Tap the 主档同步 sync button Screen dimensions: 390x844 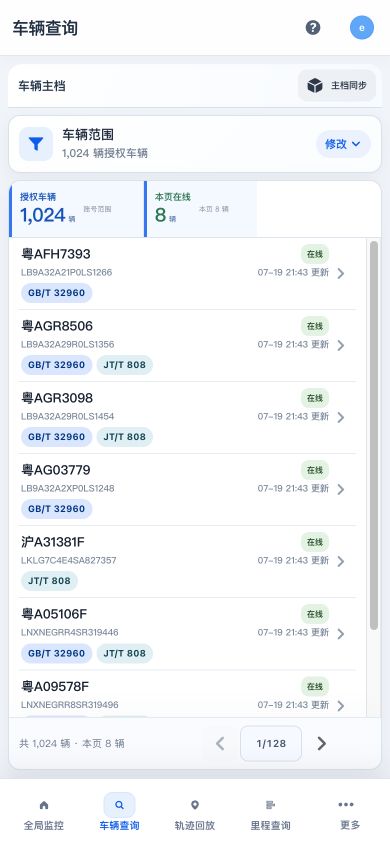pos(337,86)
